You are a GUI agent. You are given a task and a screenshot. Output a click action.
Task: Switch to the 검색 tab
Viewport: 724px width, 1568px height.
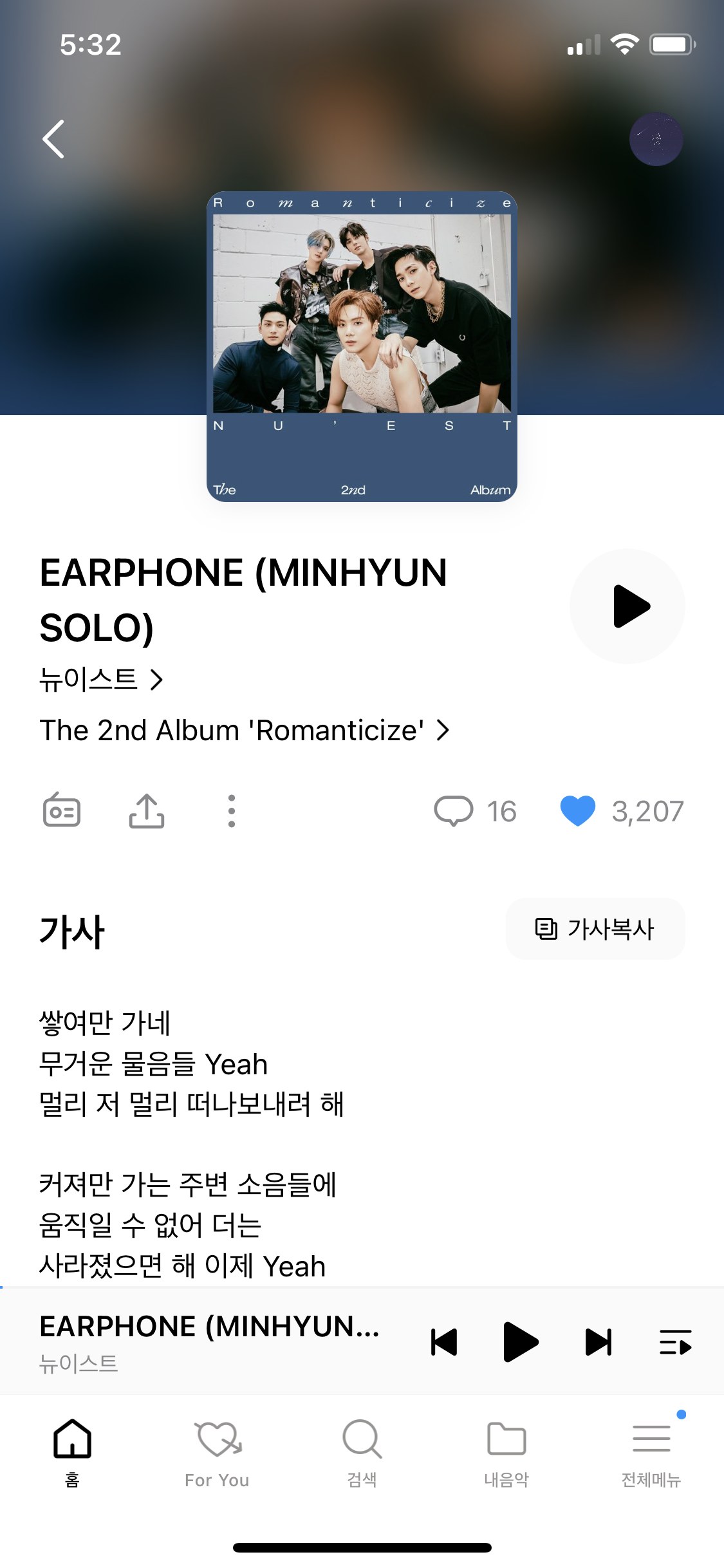coord(362,1452)
